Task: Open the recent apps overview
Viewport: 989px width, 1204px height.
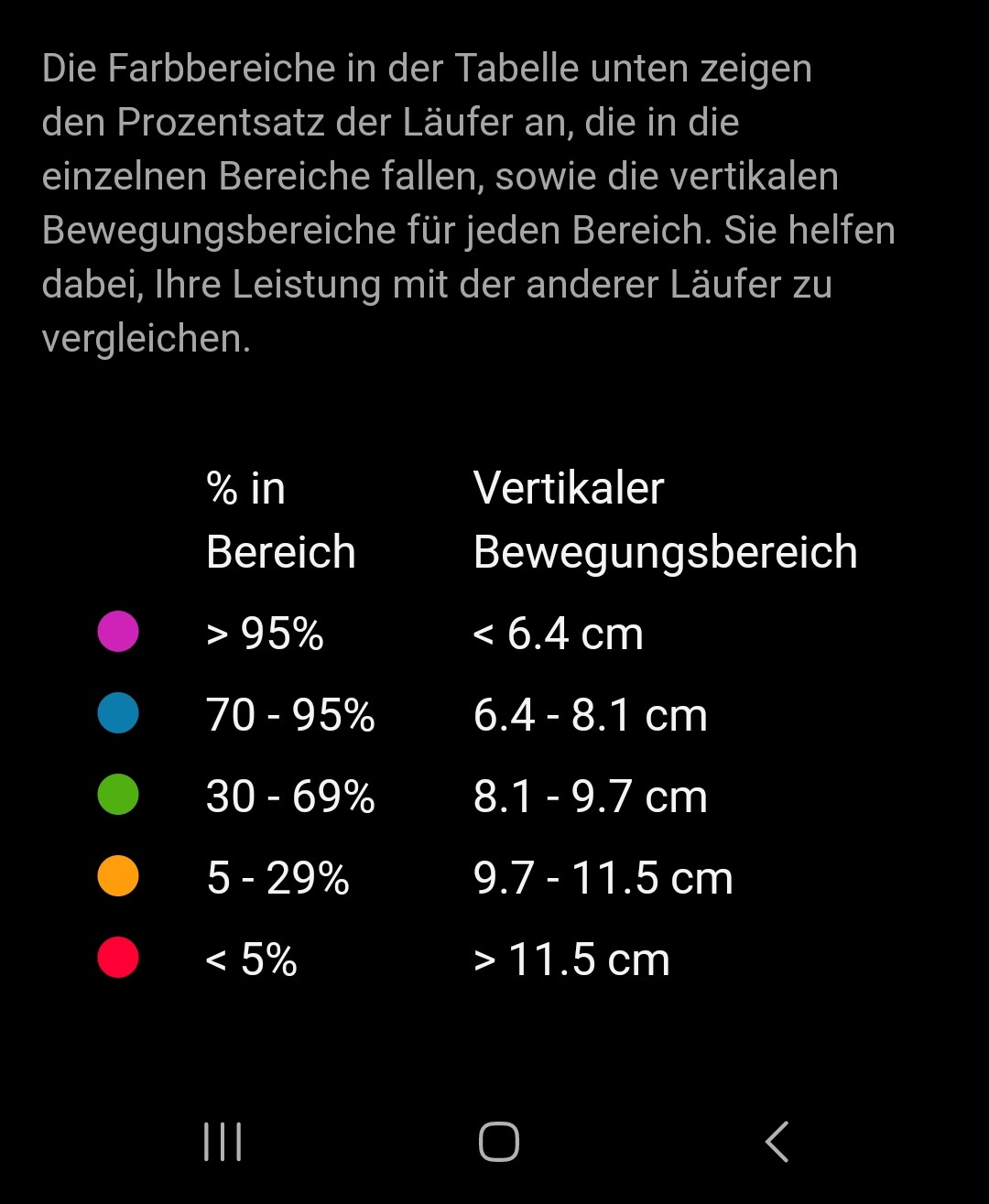Action: [223, 1142]
